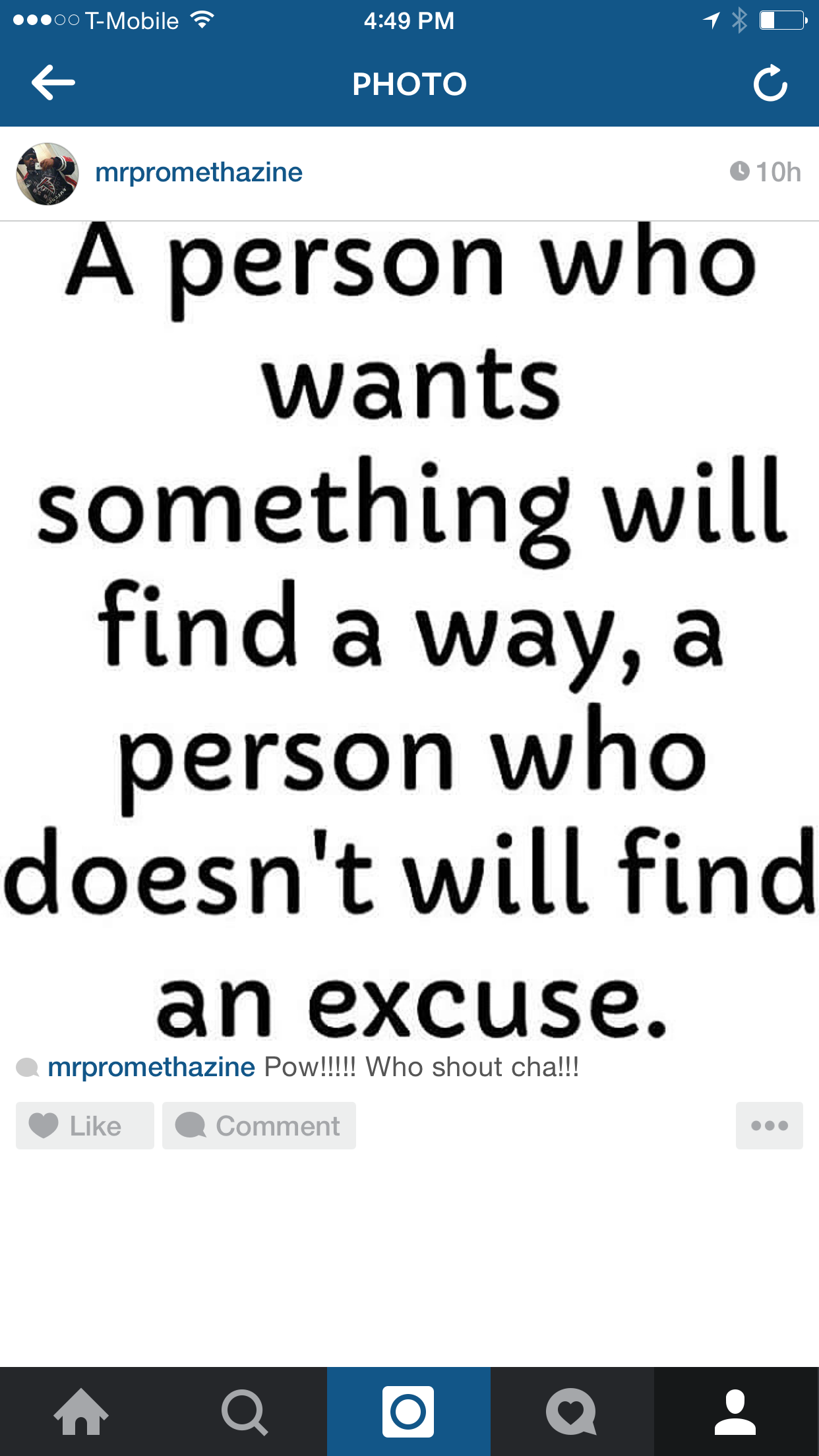Go back using the arrow
This screenshot has height=1456, width=819.
(x=53, y=83)
